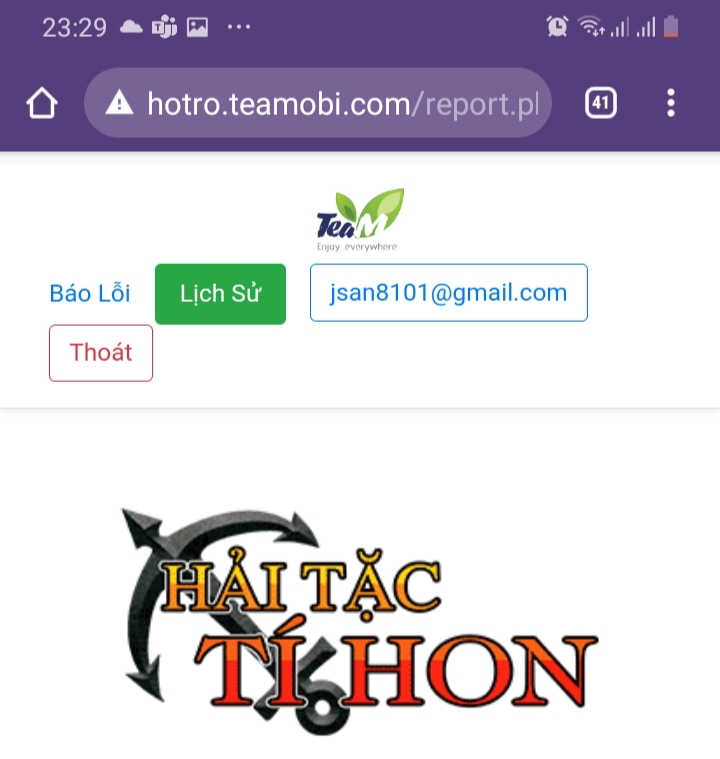The height and width of the screenshot is (759, 720).
Task: Log out with the Thoát button
Action: coord(101,353)
